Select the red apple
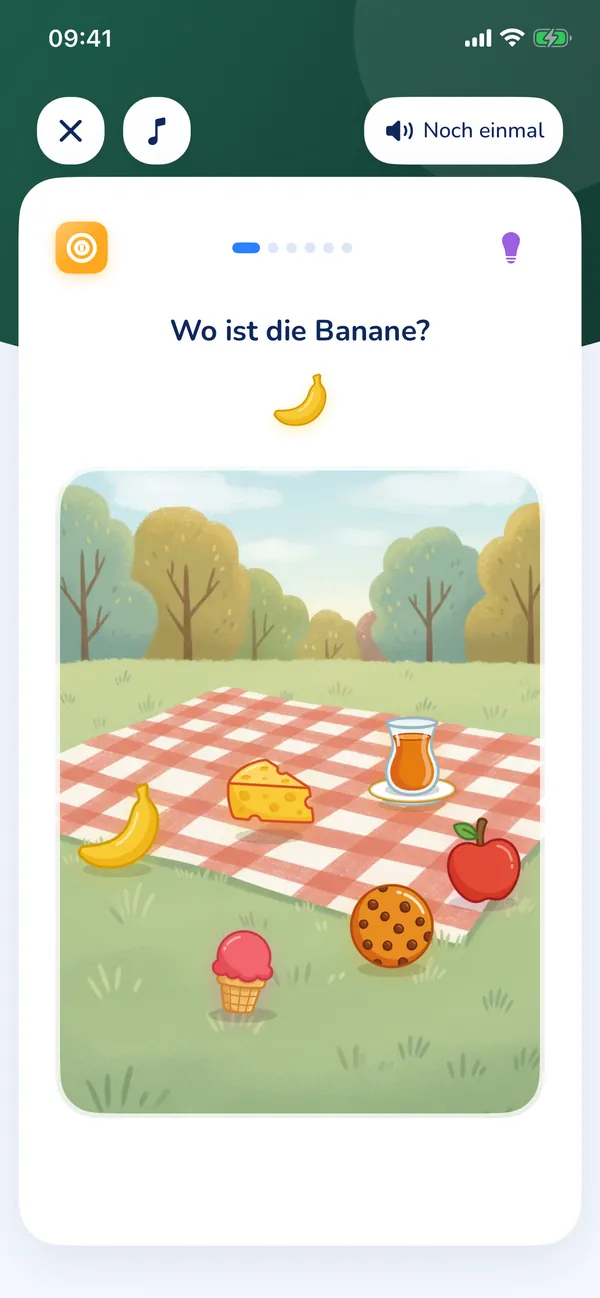600x1298 pixels. click(483, 861)
